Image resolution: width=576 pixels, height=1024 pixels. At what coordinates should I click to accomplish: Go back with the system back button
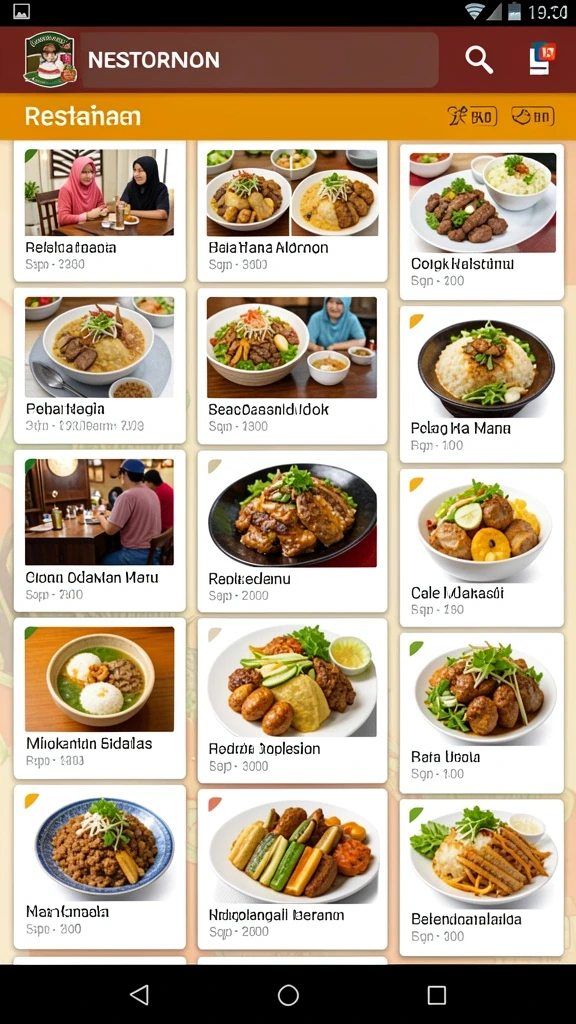click(x=139, y=995)
